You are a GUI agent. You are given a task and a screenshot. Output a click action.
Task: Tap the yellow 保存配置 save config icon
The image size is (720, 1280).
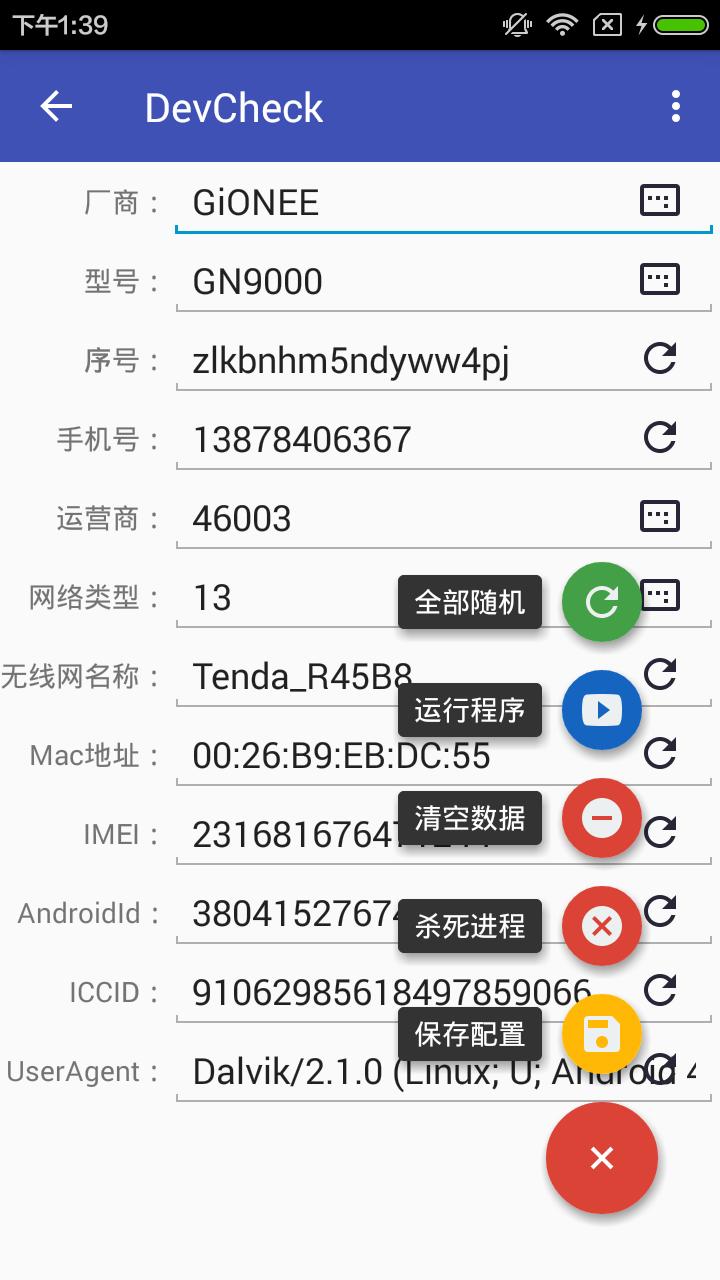pos(601,1034)
